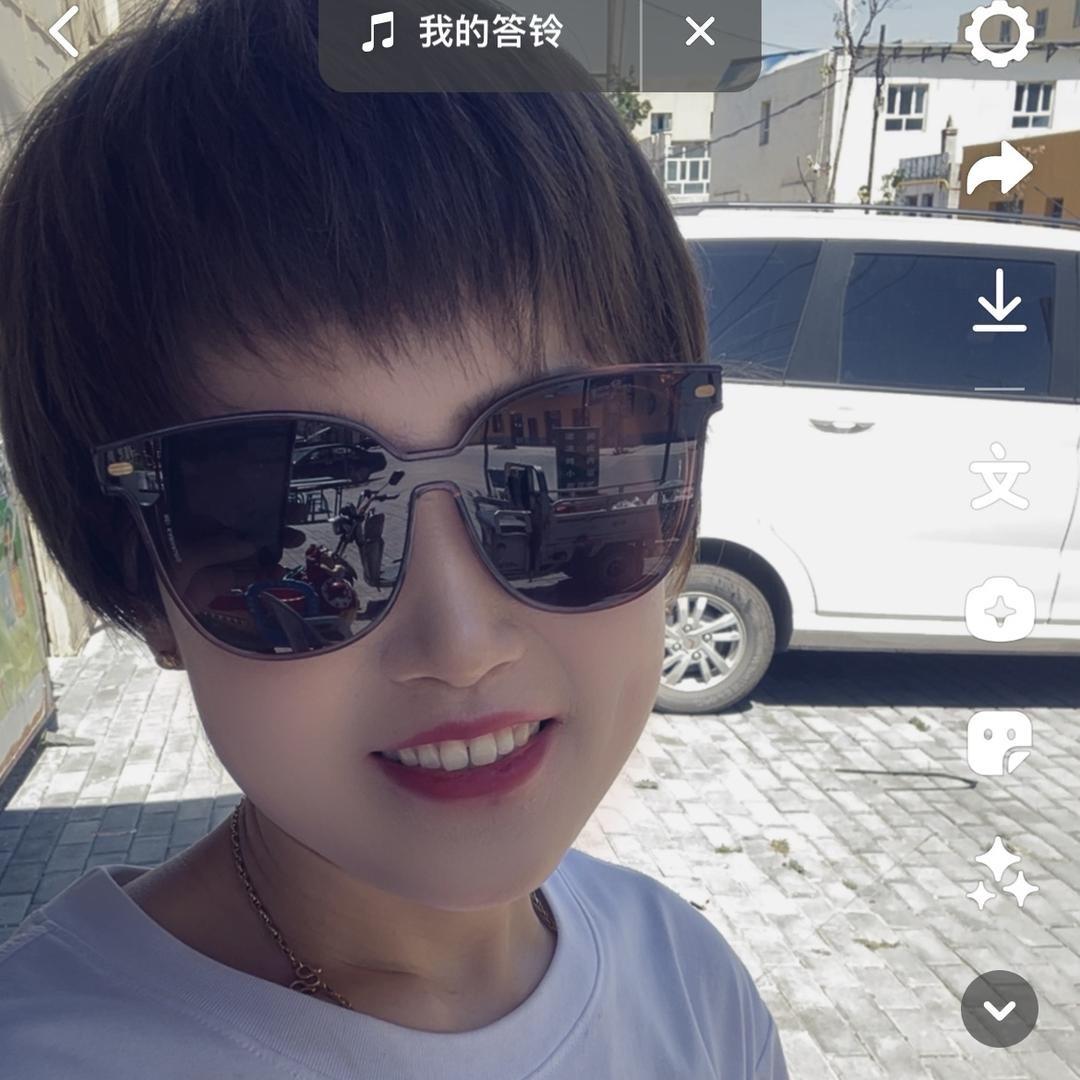Open the settings gear
The image size is (1080, 1080).
point(999,32)
